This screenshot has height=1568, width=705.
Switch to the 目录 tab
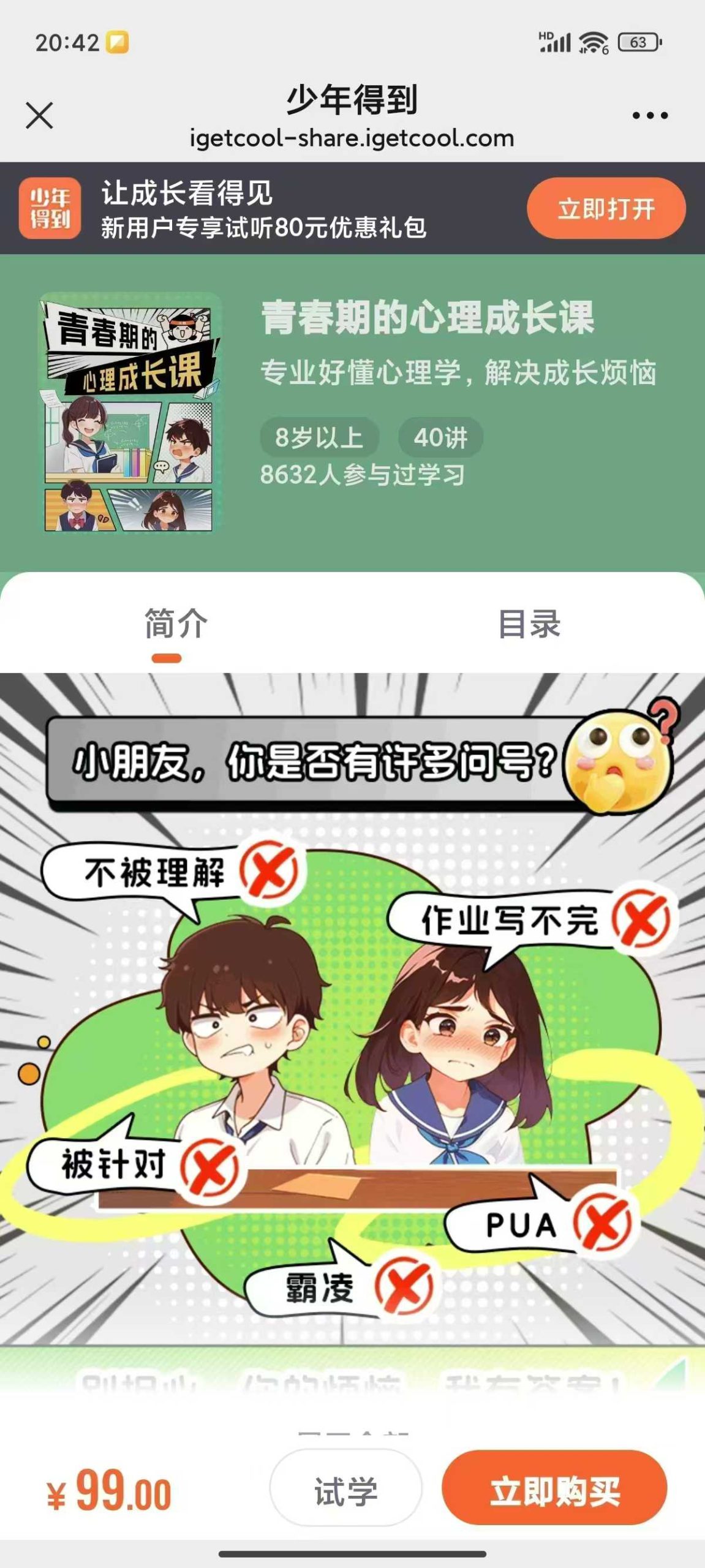[529, 624]
